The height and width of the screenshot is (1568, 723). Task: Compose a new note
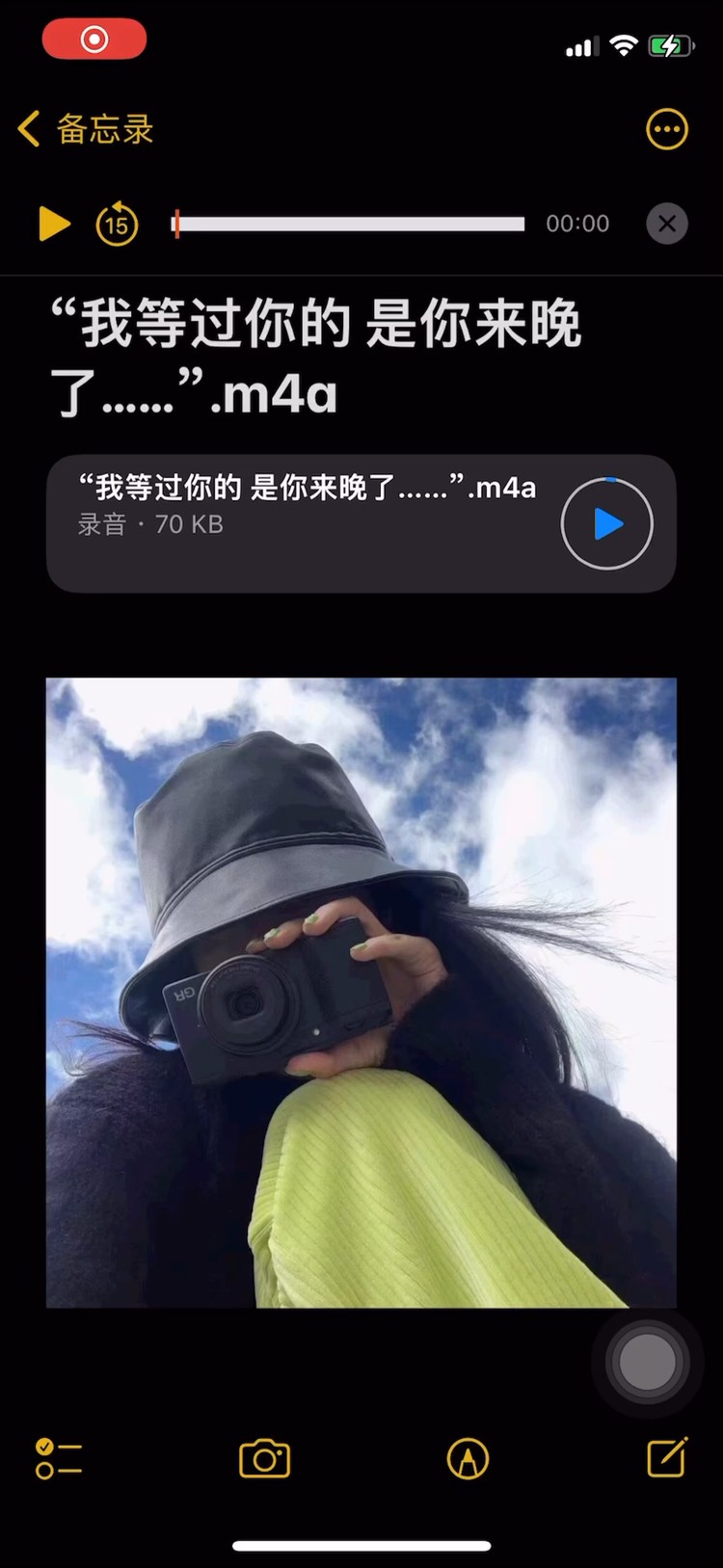pyautogui.click(x=666, y=1457)
